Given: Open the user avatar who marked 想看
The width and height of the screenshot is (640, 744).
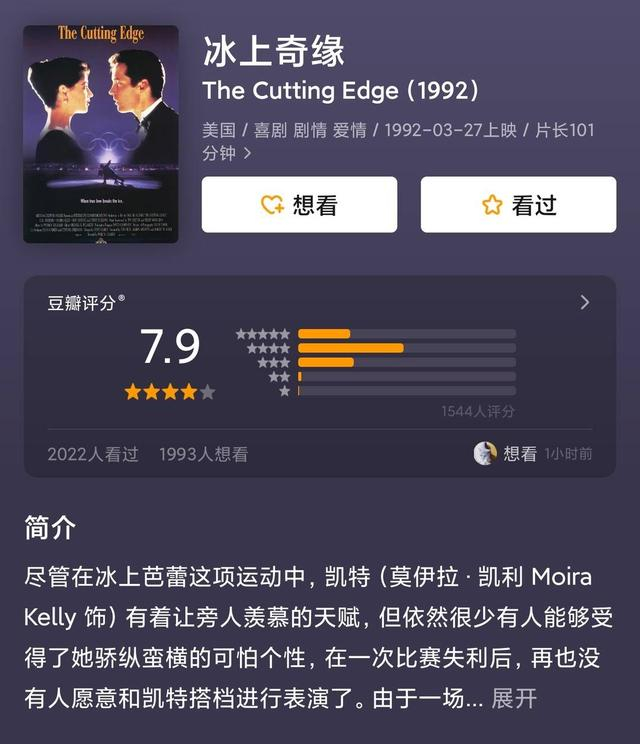Looking at the screenshot, I should (485, 453).
